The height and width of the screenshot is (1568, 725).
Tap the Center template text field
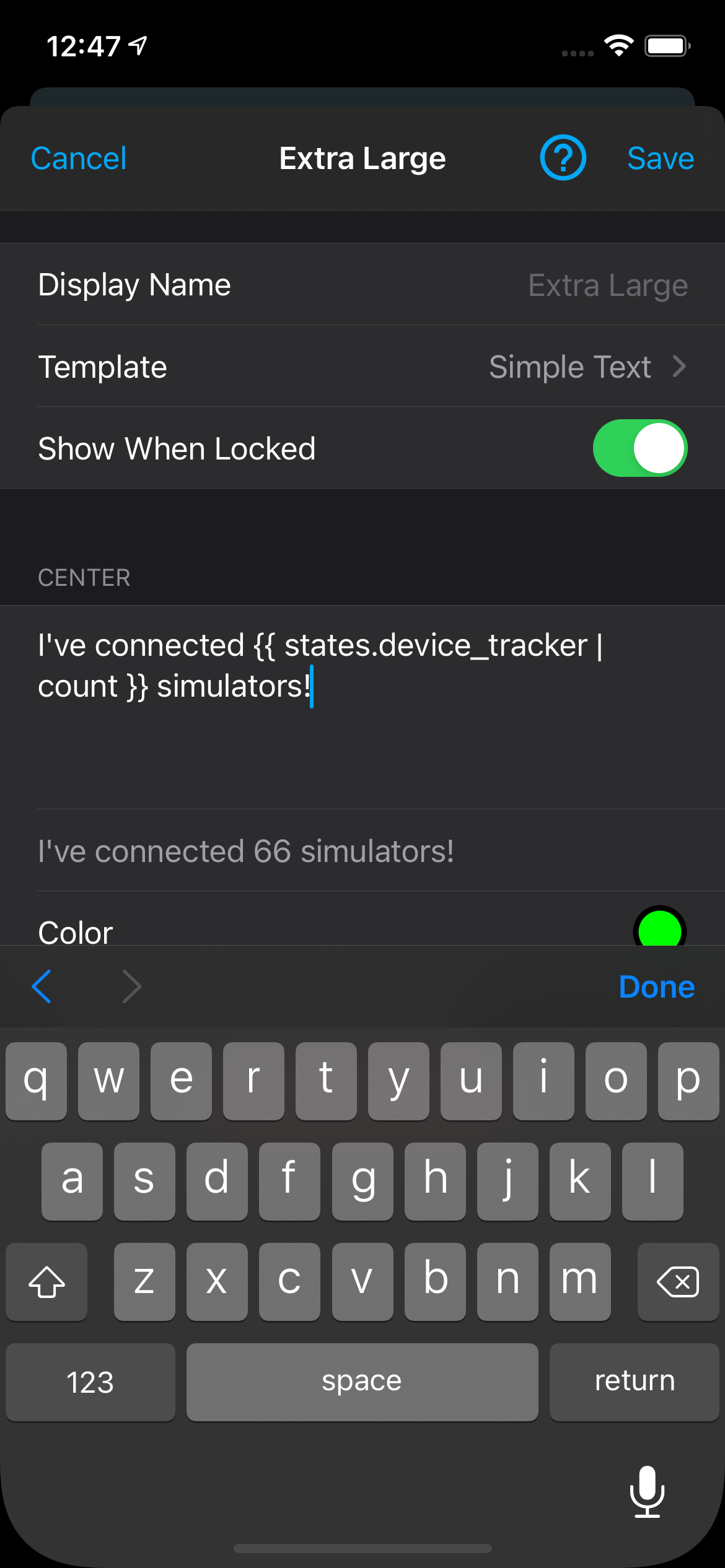pos(362,706)
